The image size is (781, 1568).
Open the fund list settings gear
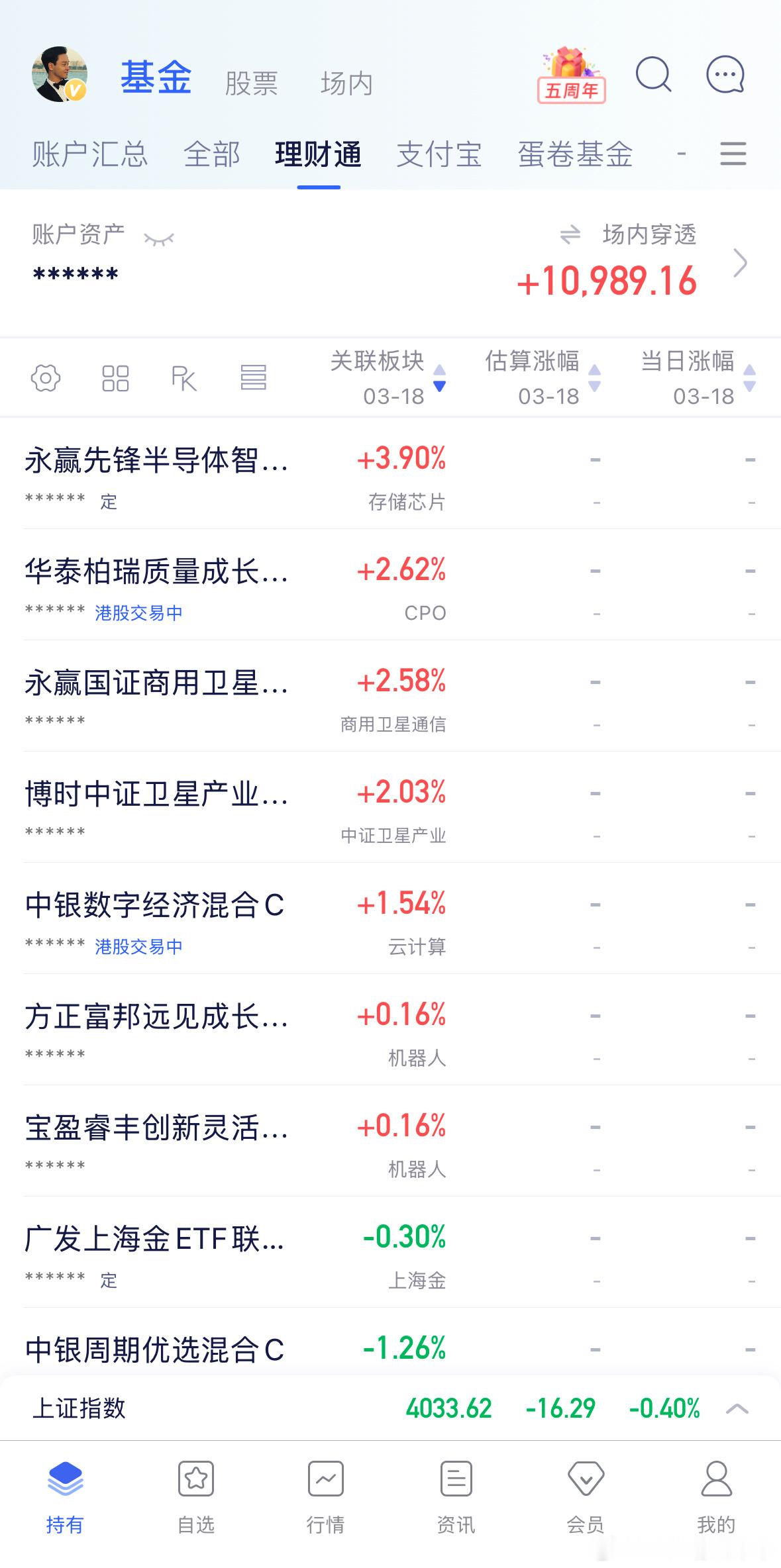(x=45, y=378)
